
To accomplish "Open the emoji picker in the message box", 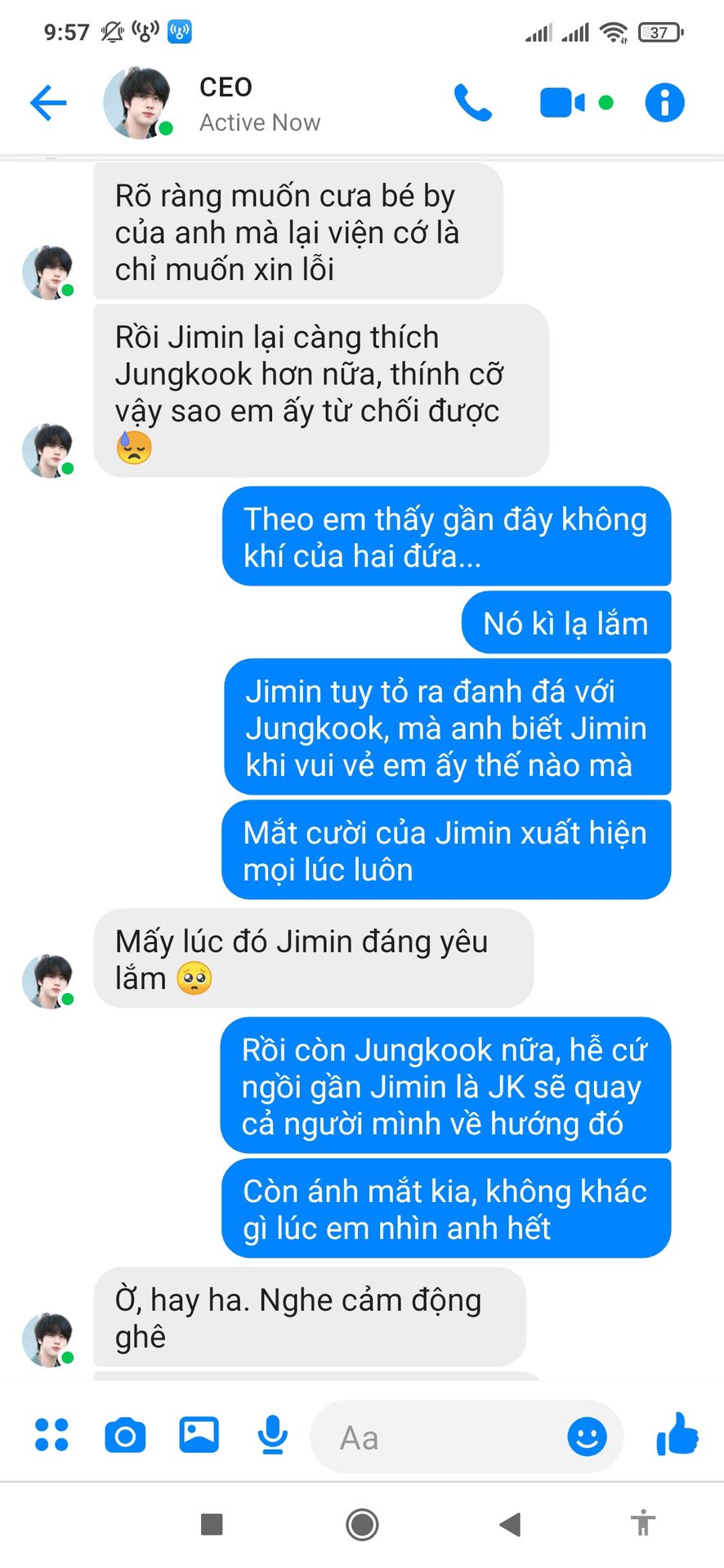I will click(587, 1437).
